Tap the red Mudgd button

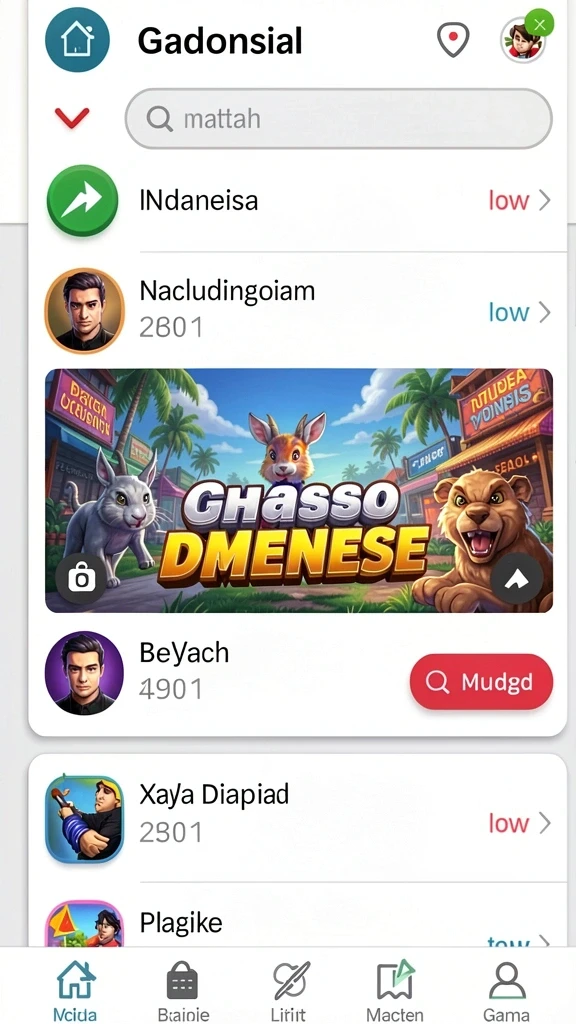[481, 682]
